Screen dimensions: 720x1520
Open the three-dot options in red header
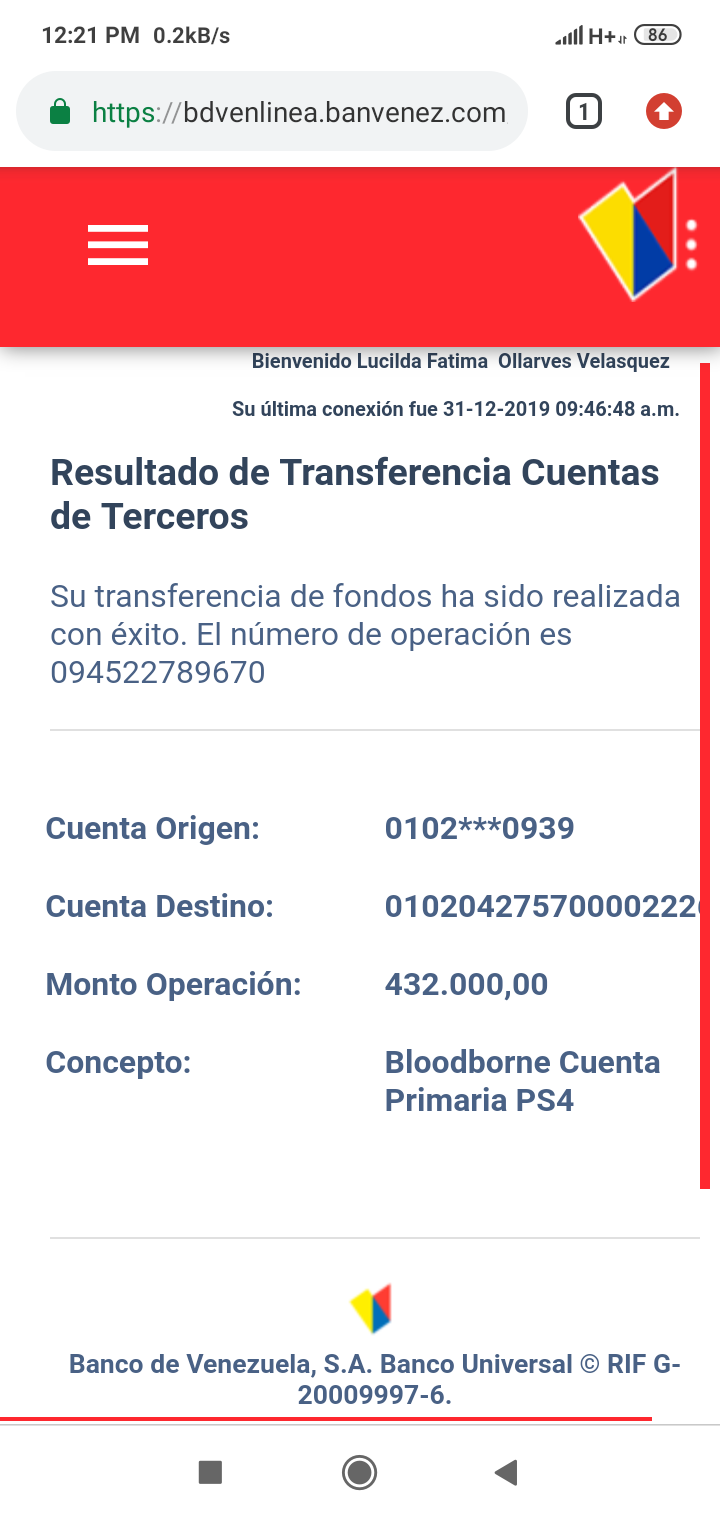tap(691, 245)
